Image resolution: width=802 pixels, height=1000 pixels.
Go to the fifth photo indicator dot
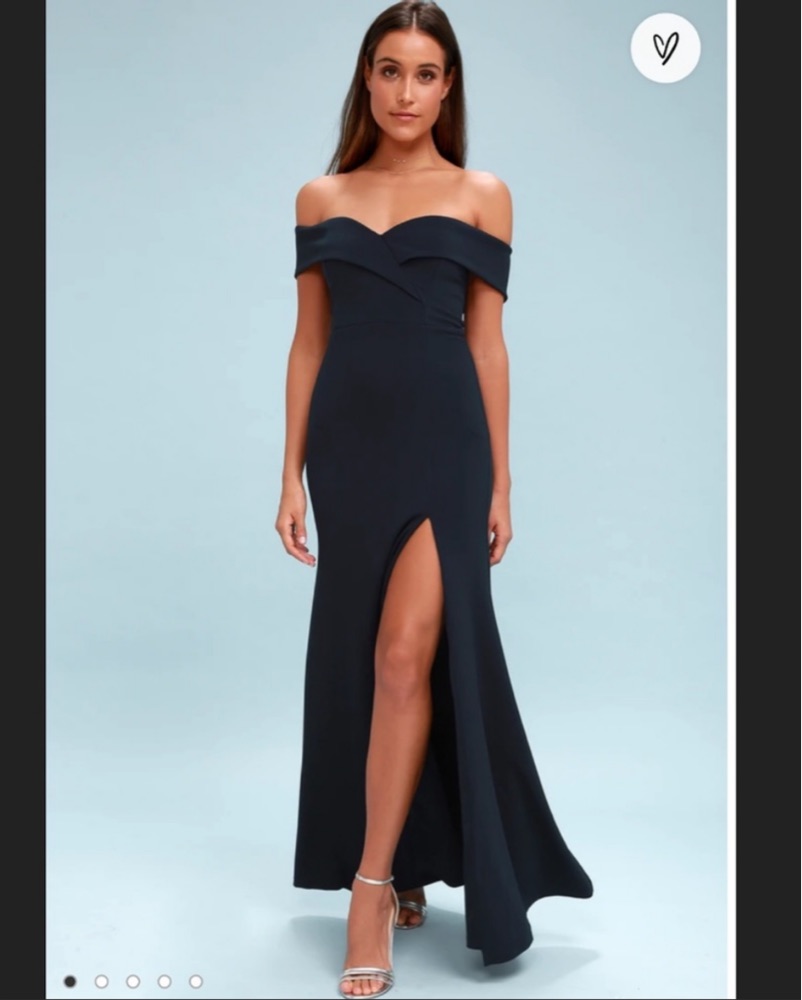[196, 981]
